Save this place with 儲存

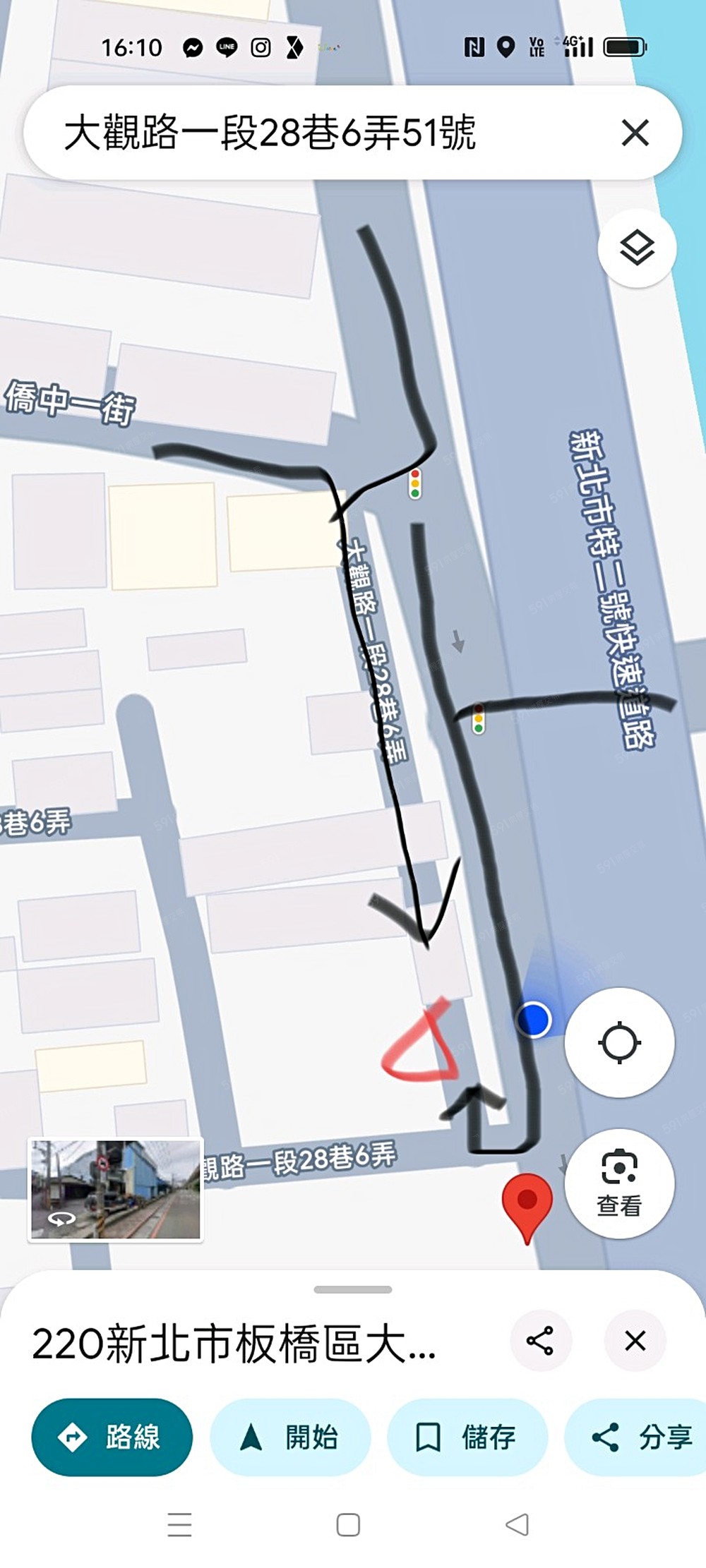[467, 1437]
